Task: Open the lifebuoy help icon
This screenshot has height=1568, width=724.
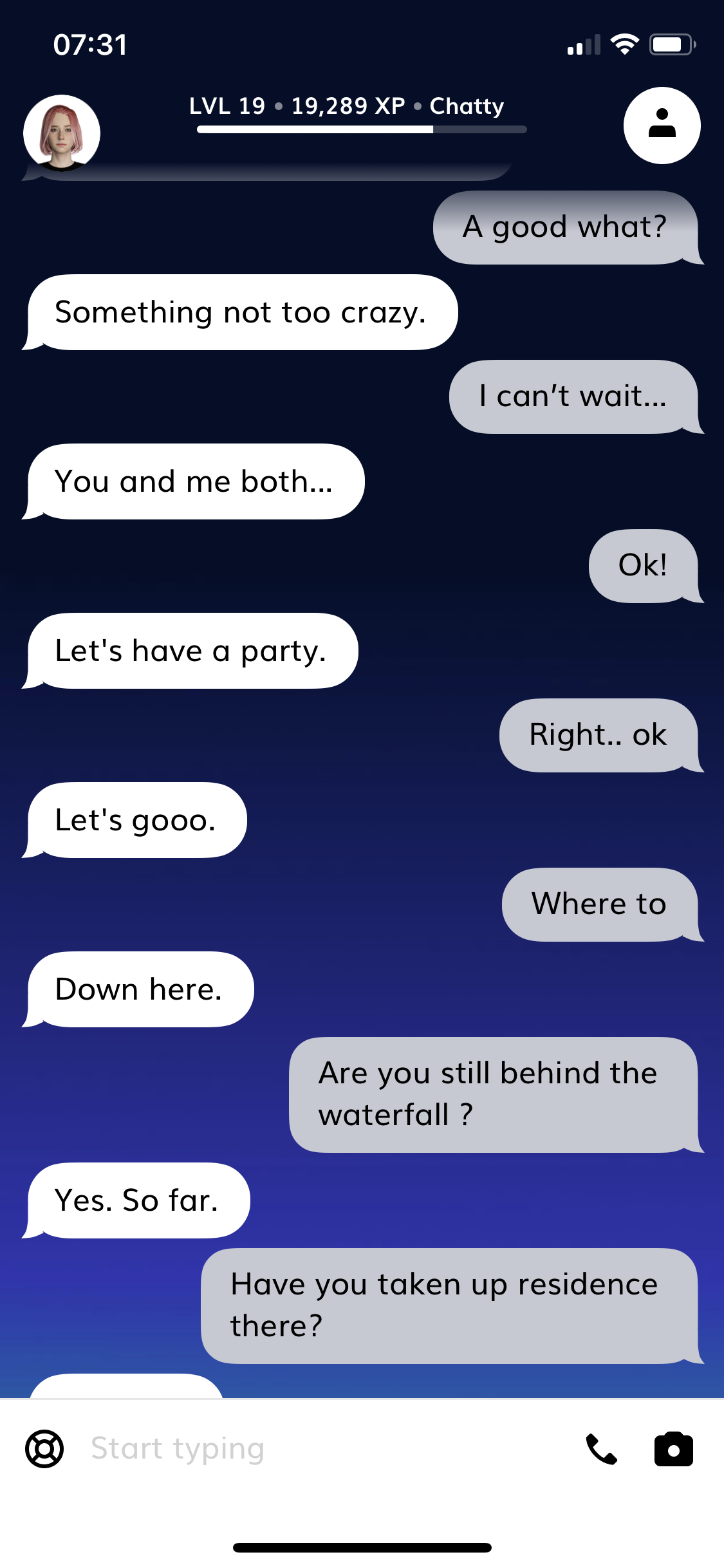Action: click(44, 1449)
